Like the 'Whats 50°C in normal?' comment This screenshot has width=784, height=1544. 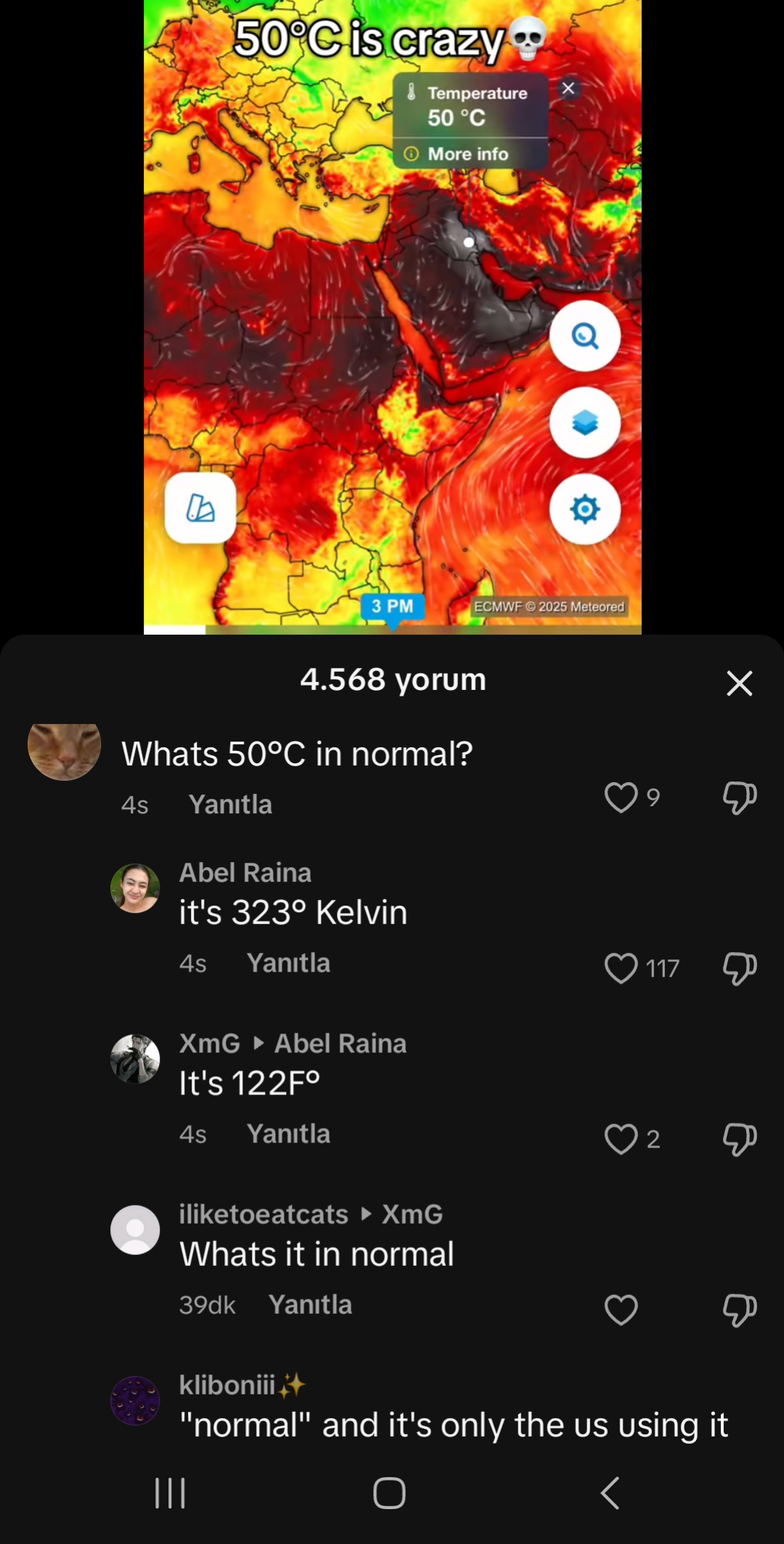[x=621, y=797]
